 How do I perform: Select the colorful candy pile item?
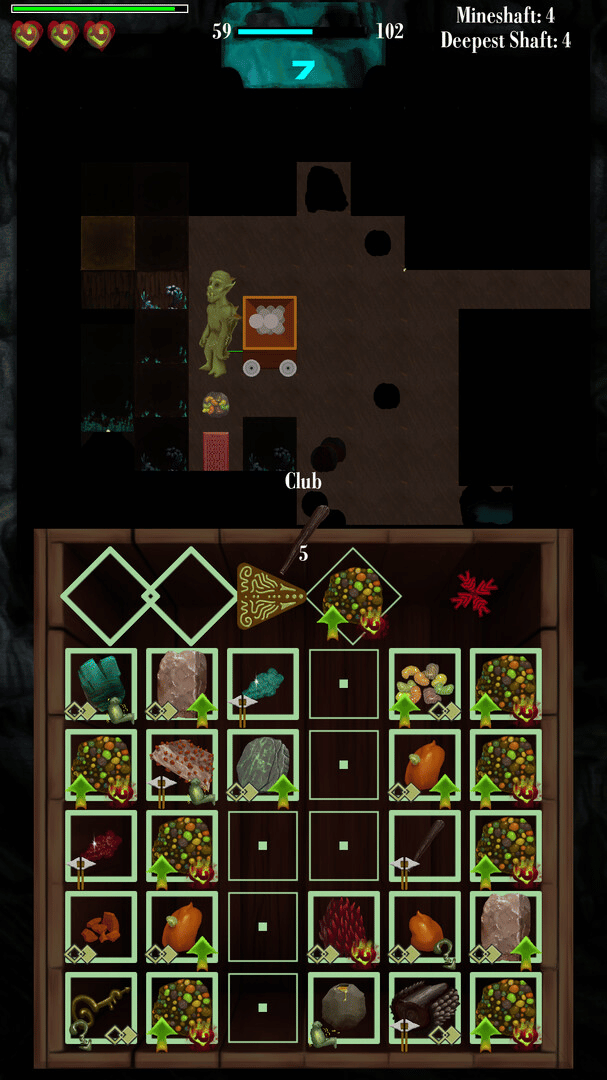pyautogui.click(x=424, y=684)
